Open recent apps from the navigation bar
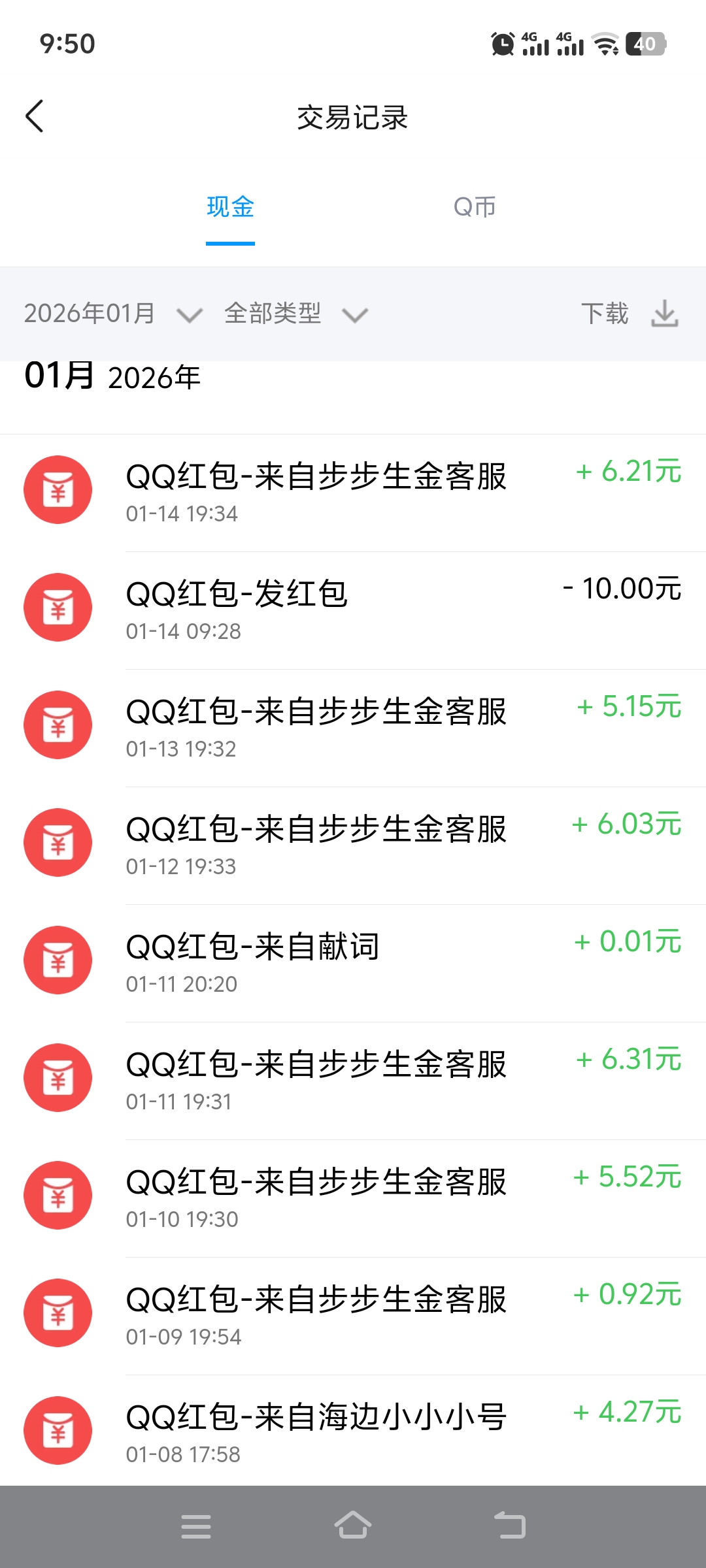Viewport: 706px width, 1568px height. tap(196, 1526)
